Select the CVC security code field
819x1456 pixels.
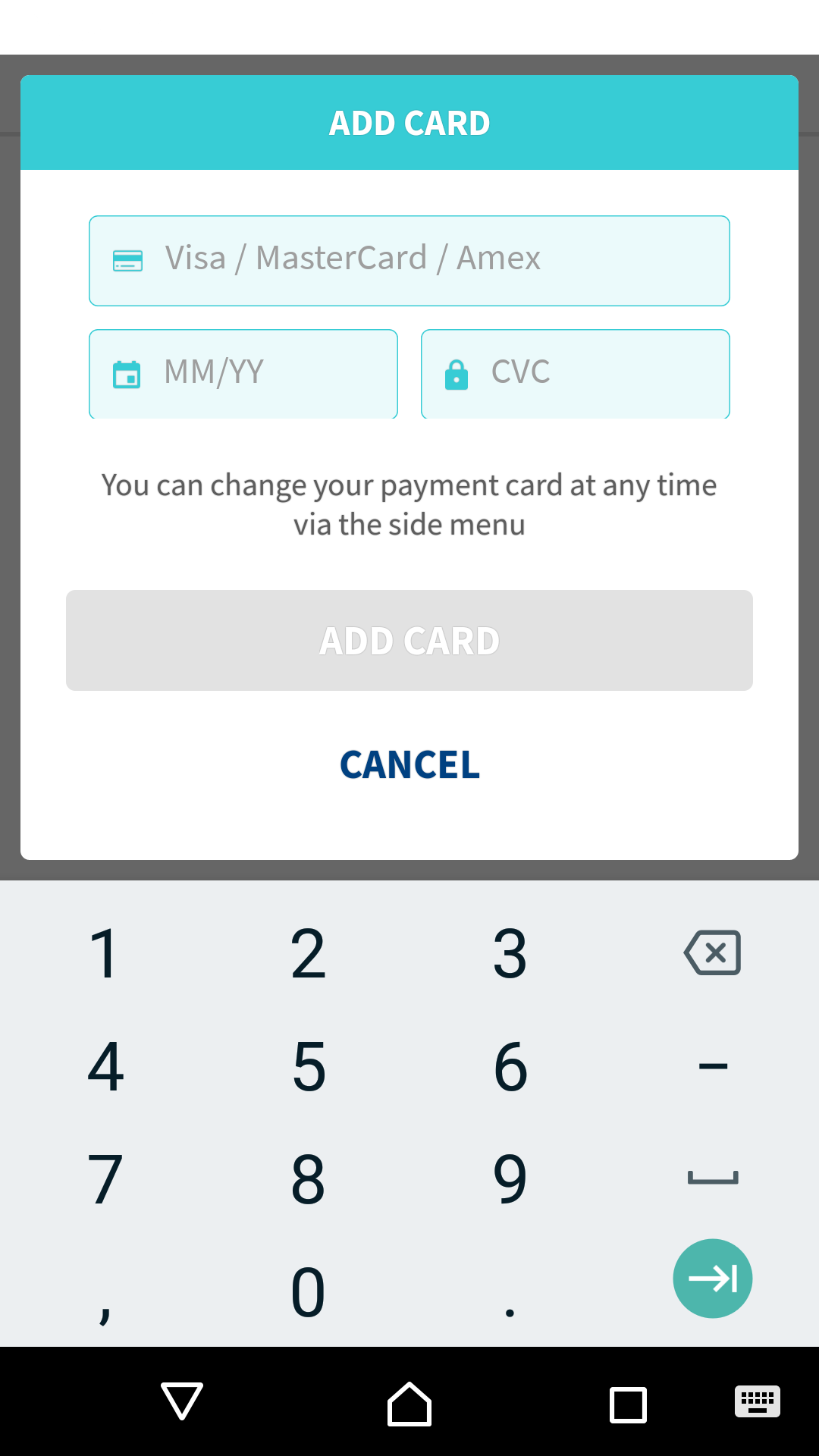pyautogui.click(x=576, y=373)
